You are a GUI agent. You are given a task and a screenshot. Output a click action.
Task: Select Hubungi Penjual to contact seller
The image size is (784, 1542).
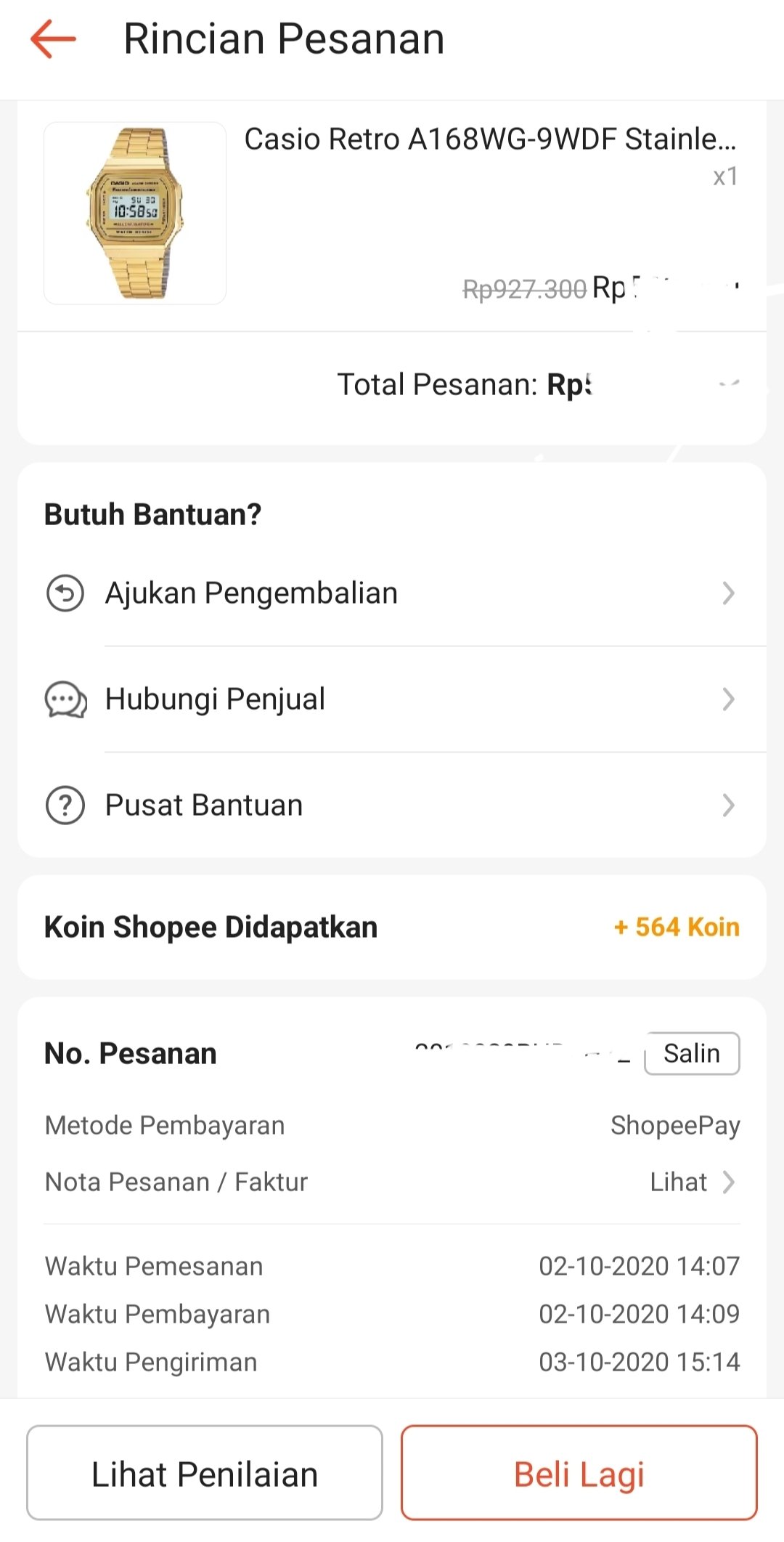pyautogui.click(x=392, y=699)
